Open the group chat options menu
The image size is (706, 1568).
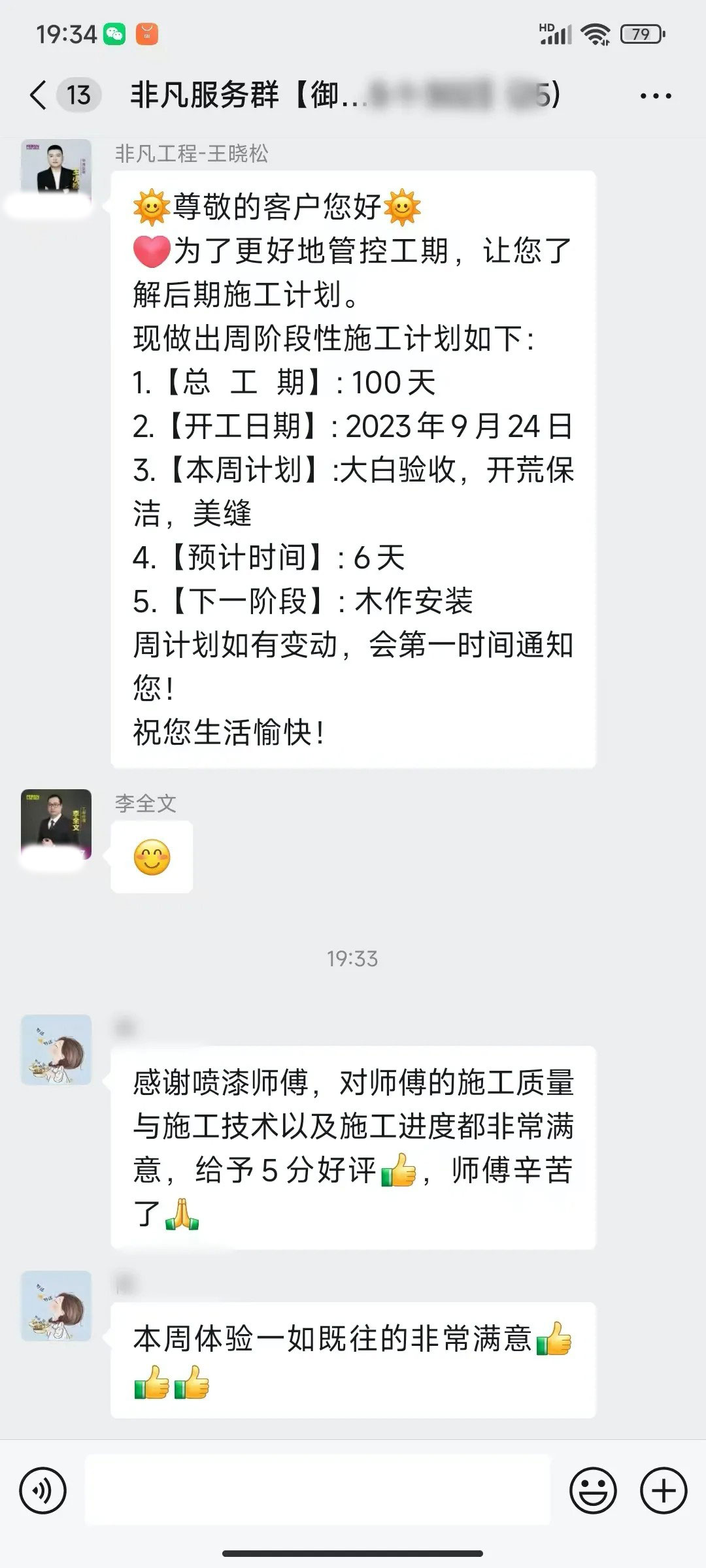(655, 96)
